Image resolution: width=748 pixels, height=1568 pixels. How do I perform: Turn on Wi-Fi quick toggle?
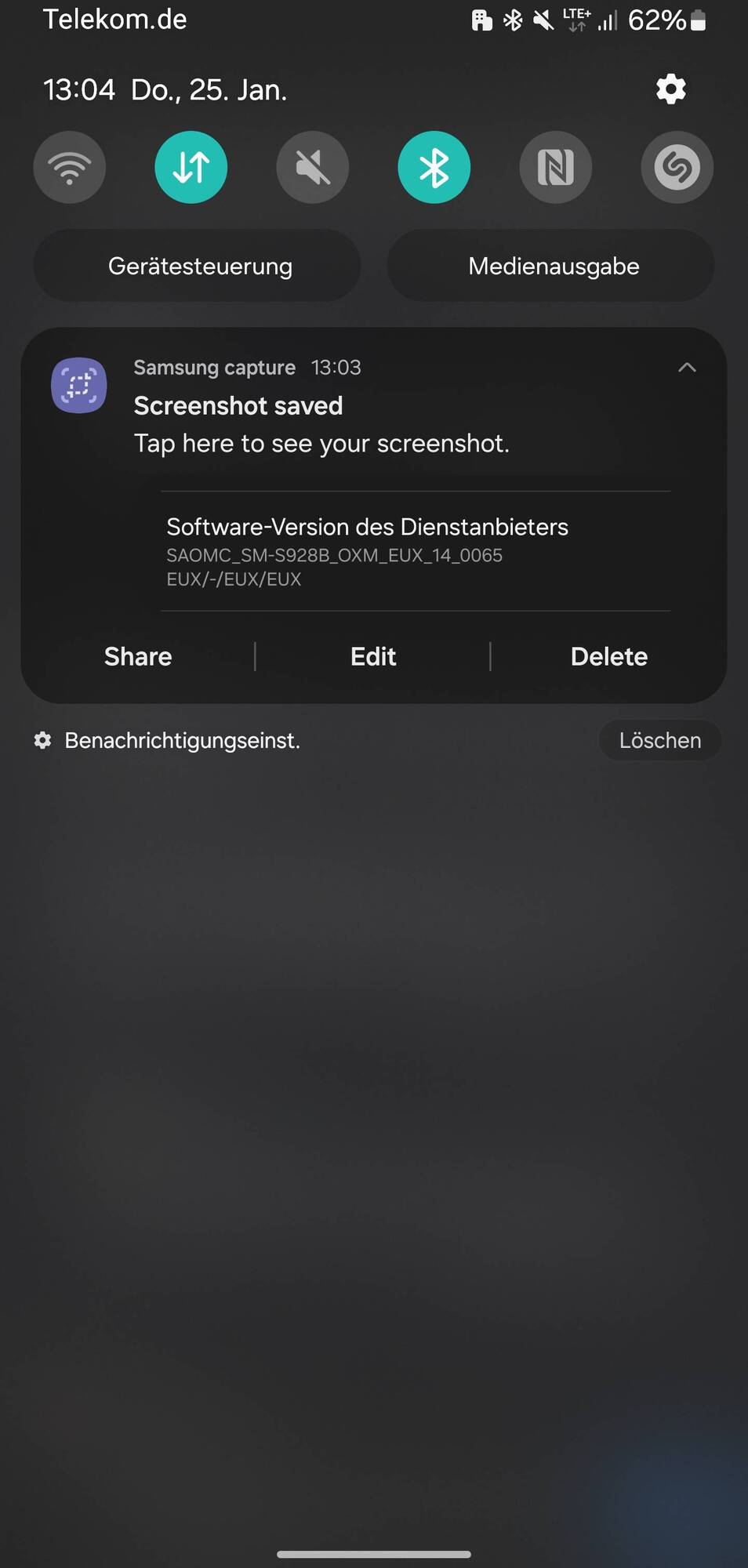(70, 167)
